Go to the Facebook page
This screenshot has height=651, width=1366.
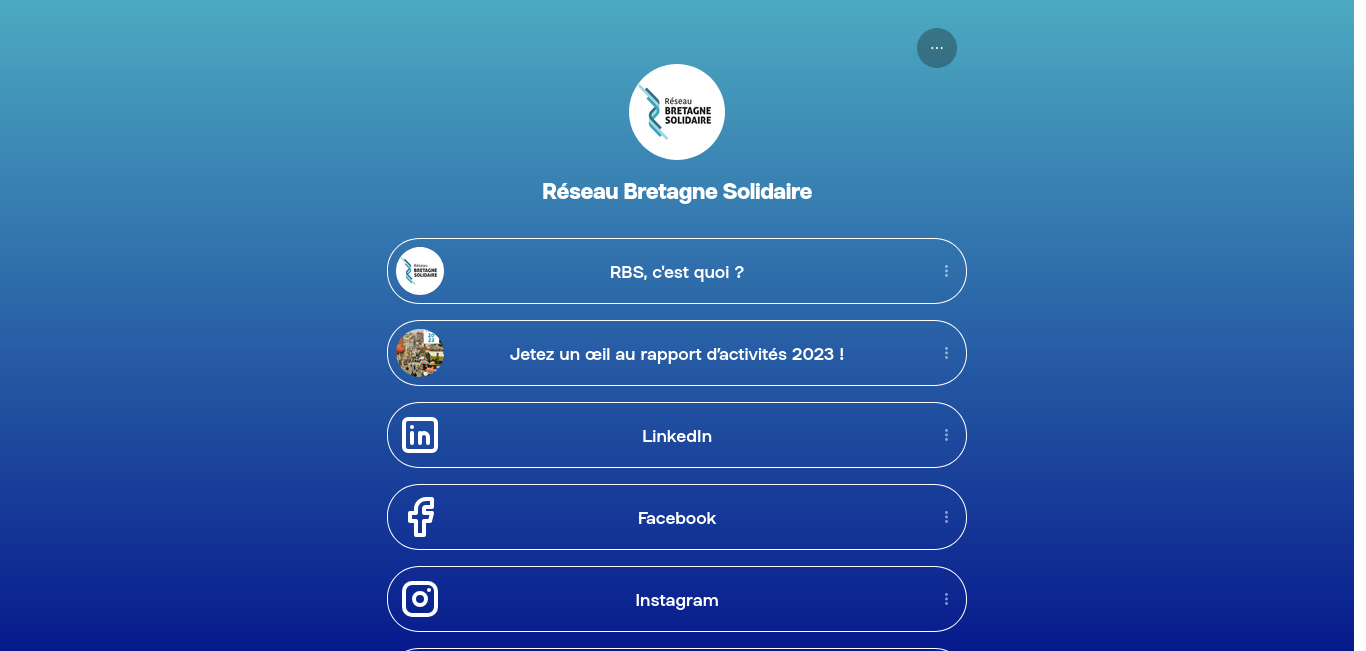coord(676,518)
